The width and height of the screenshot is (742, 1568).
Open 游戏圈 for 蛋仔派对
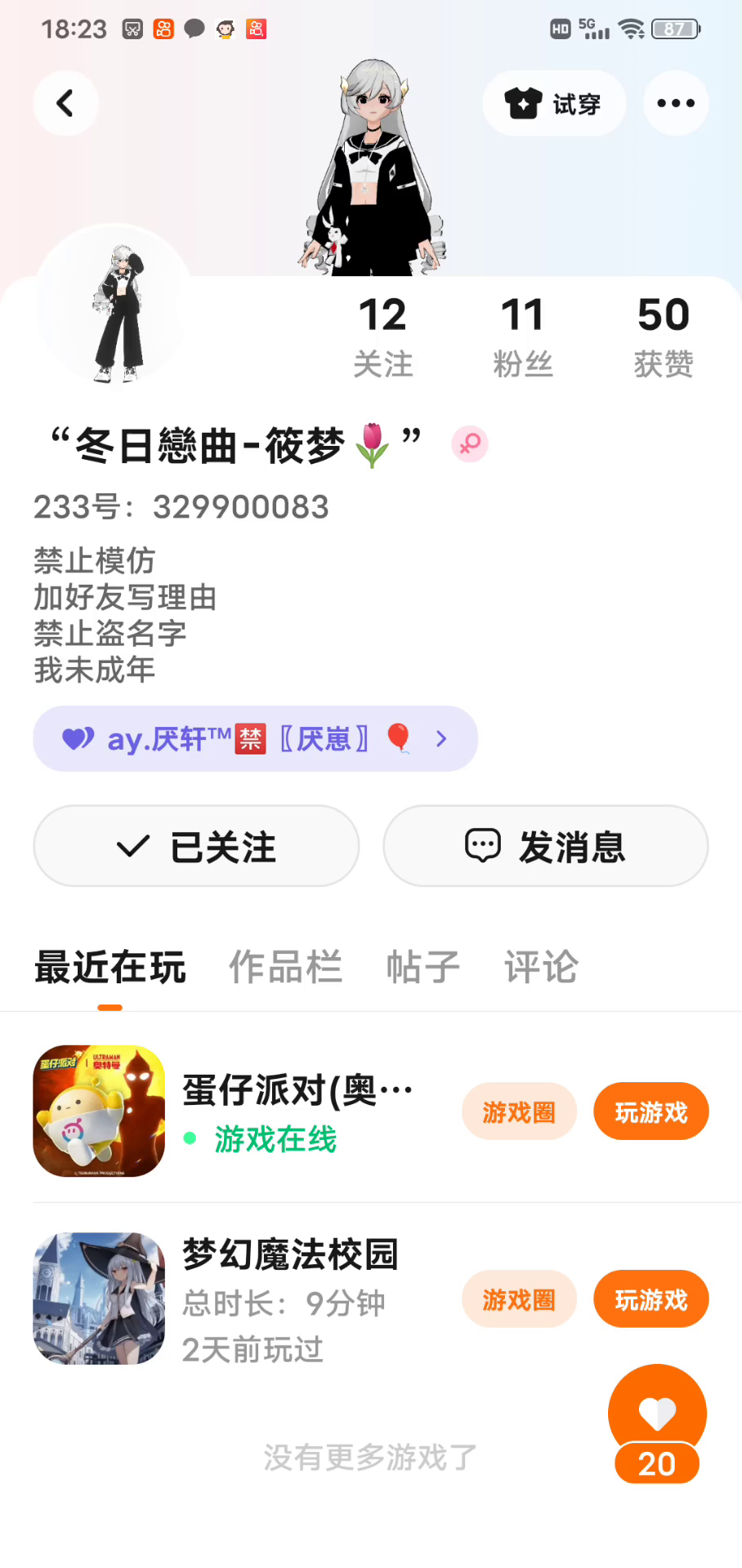519,1111
